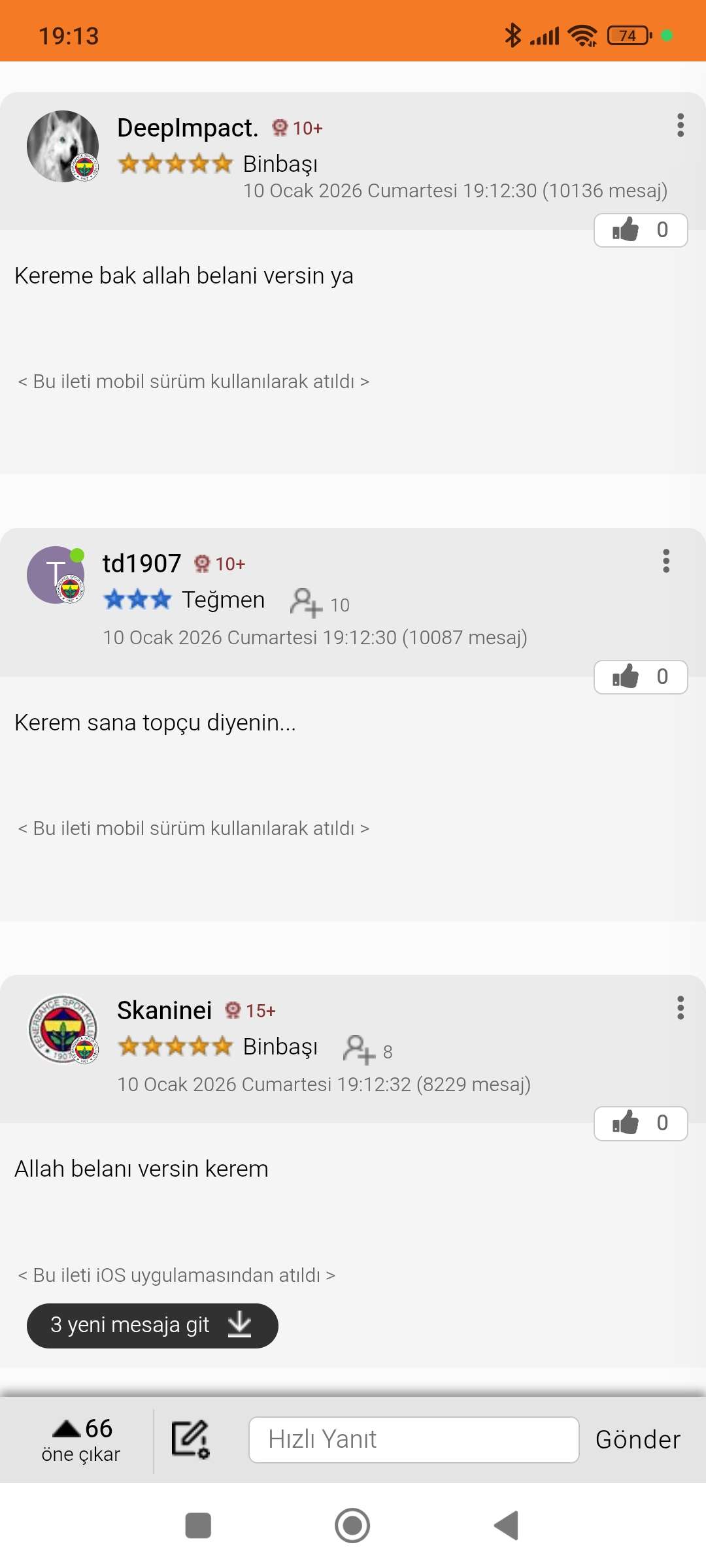Screen dimensions: 706x1568
Task: Send reply with Gönder
Action: pos(637,1439)
